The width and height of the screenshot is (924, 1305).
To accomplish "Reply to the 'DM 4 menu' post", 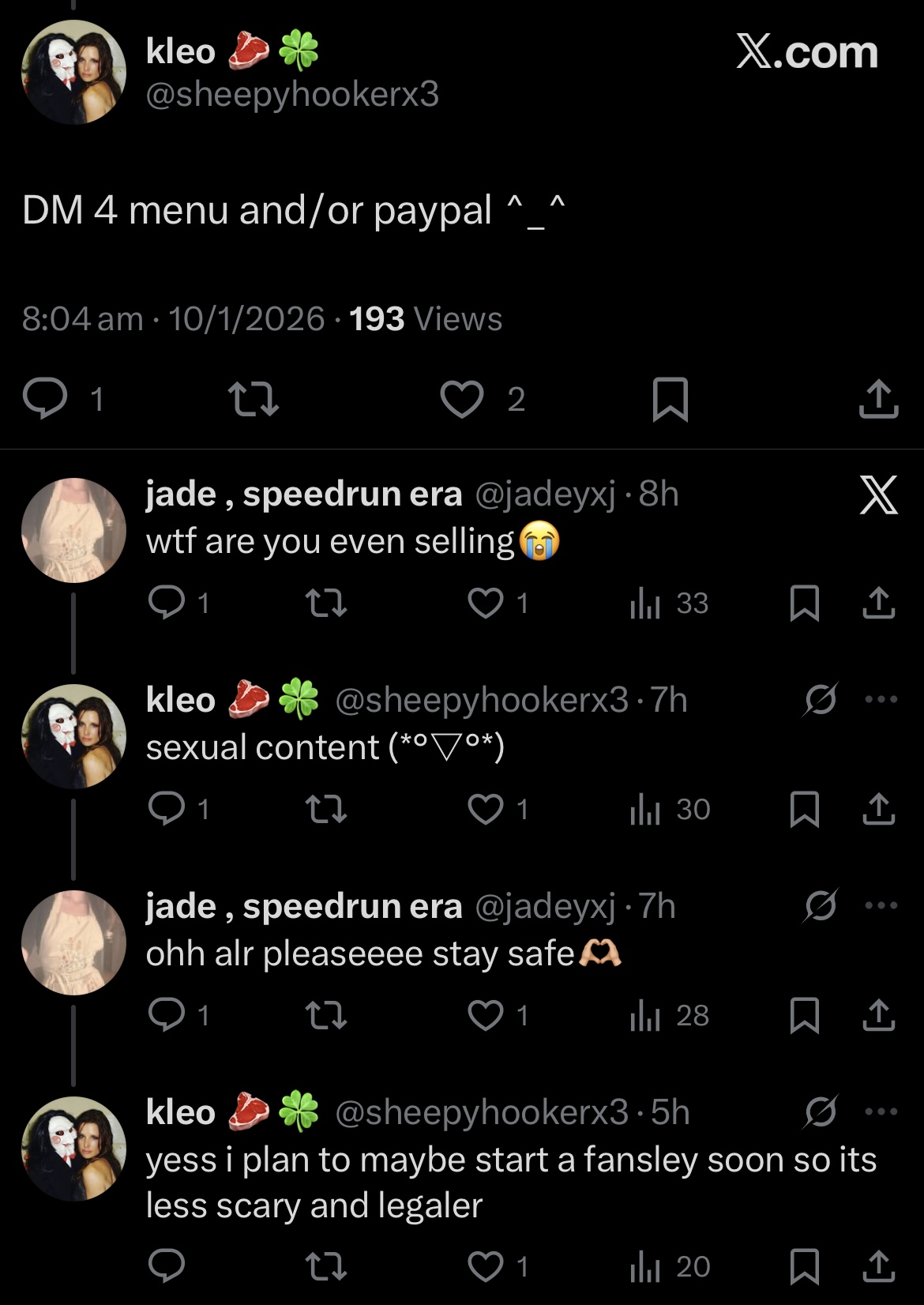I will point(45,398).
